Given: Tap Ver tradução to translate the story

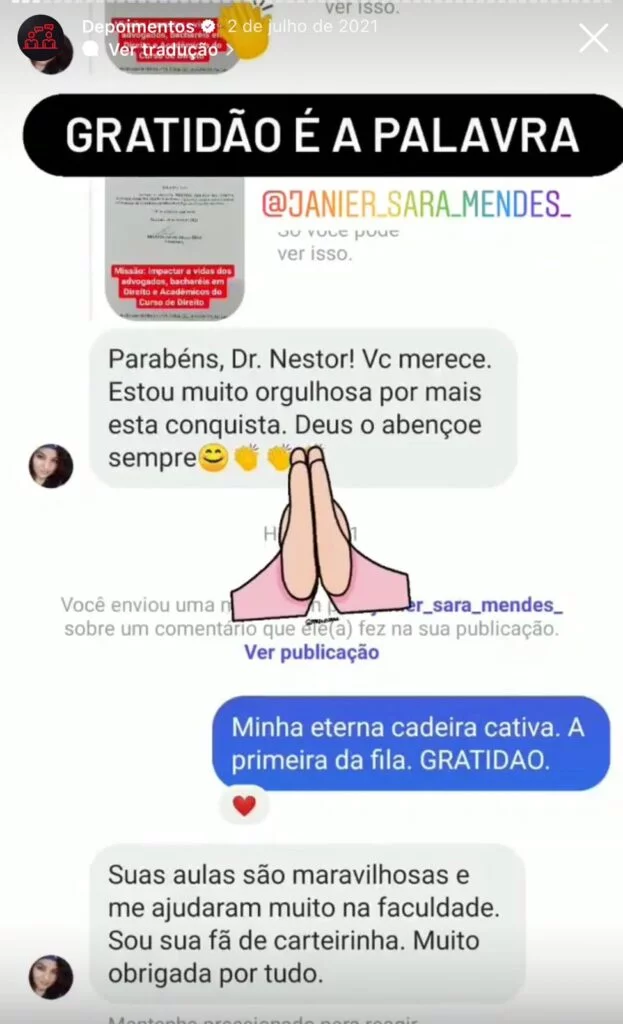Looking at the screenshot, I should [163, 48].
